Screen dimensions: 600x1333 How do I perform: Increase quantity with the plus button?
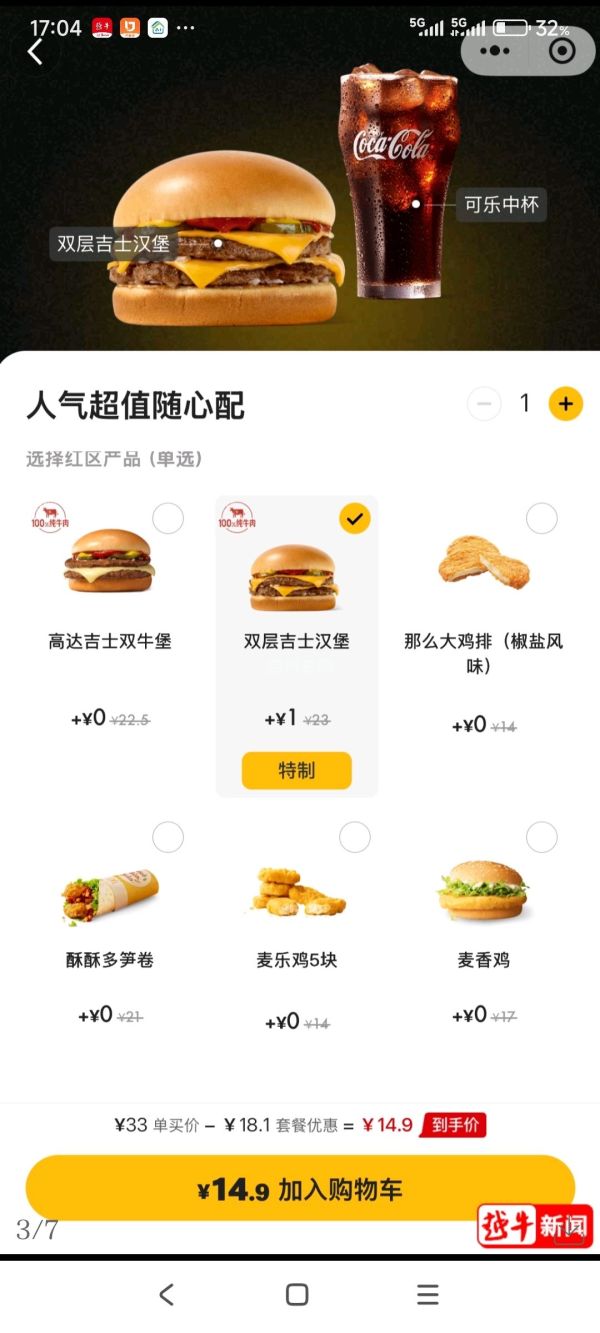coord(566,404)
